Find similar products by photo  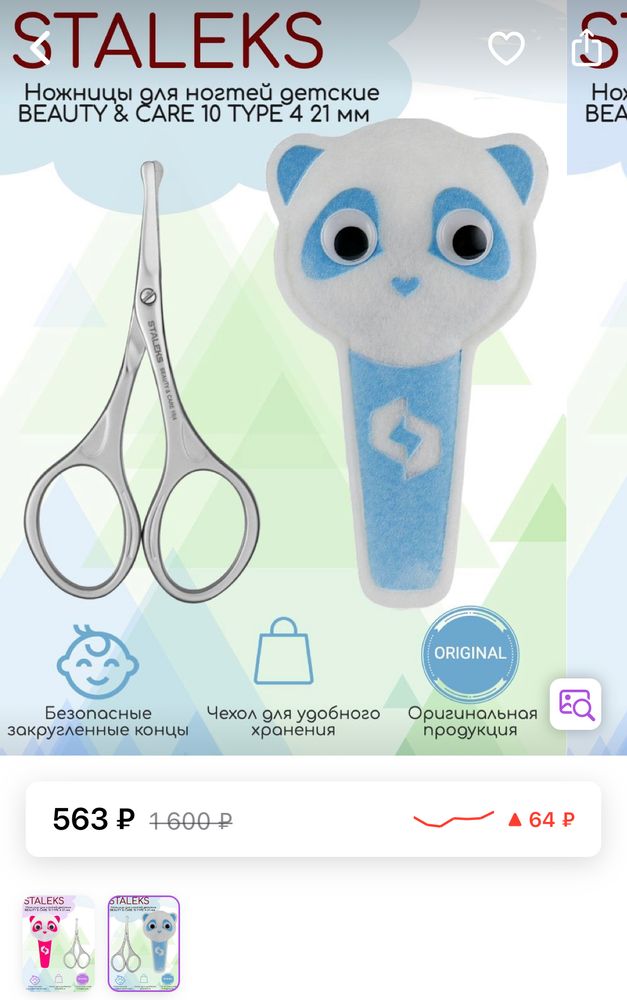point(576,704)
